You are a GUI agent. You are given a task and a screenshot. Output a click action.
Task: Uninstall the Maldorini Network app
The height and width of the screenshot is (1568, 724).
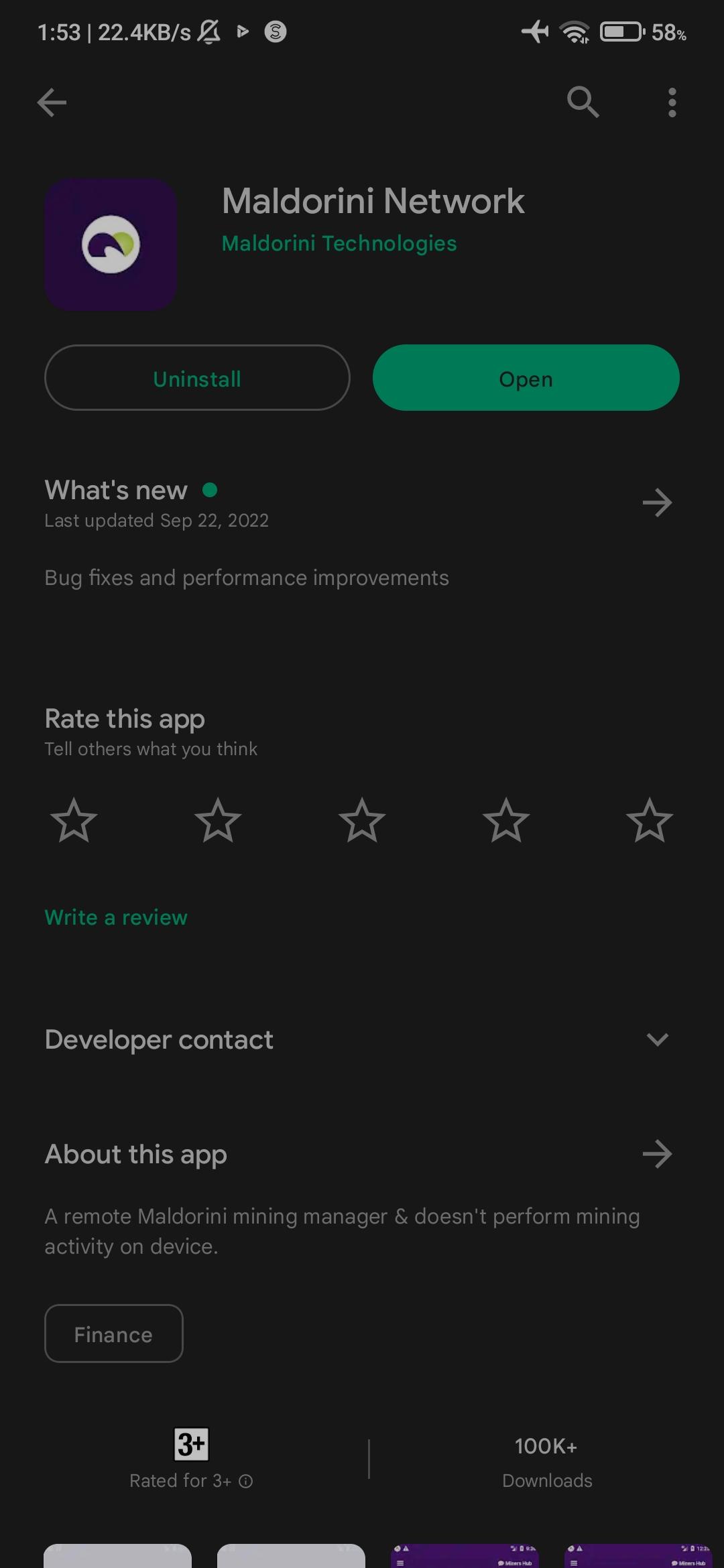pyautogui.click(x=197, y=378)
